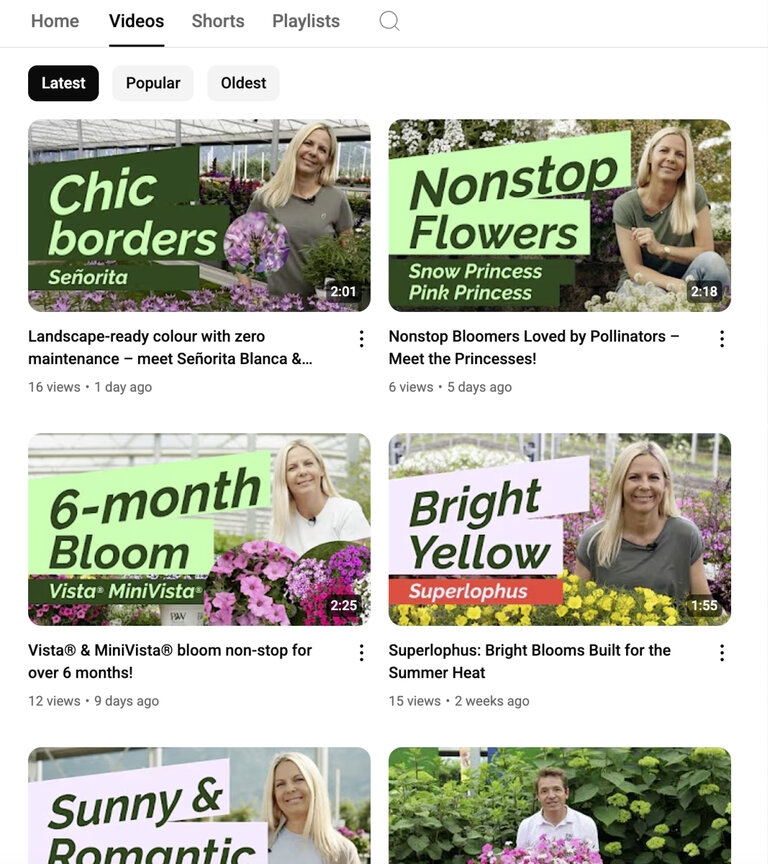
Task: Open options for Nonstop Bloomers video
Action: coord(721,339)
